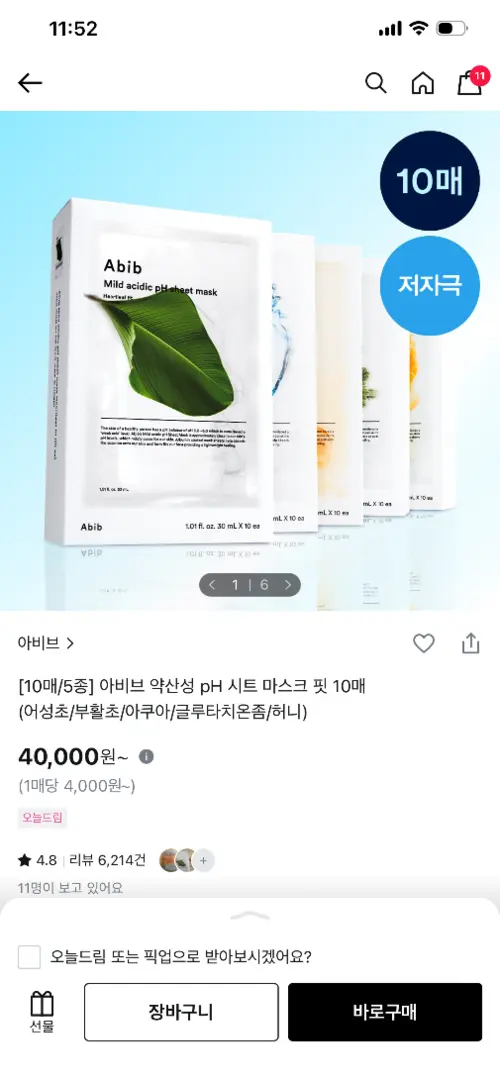Open the search magnifier icon
This screenshot has height=1081, width=500.
(375, 83)
